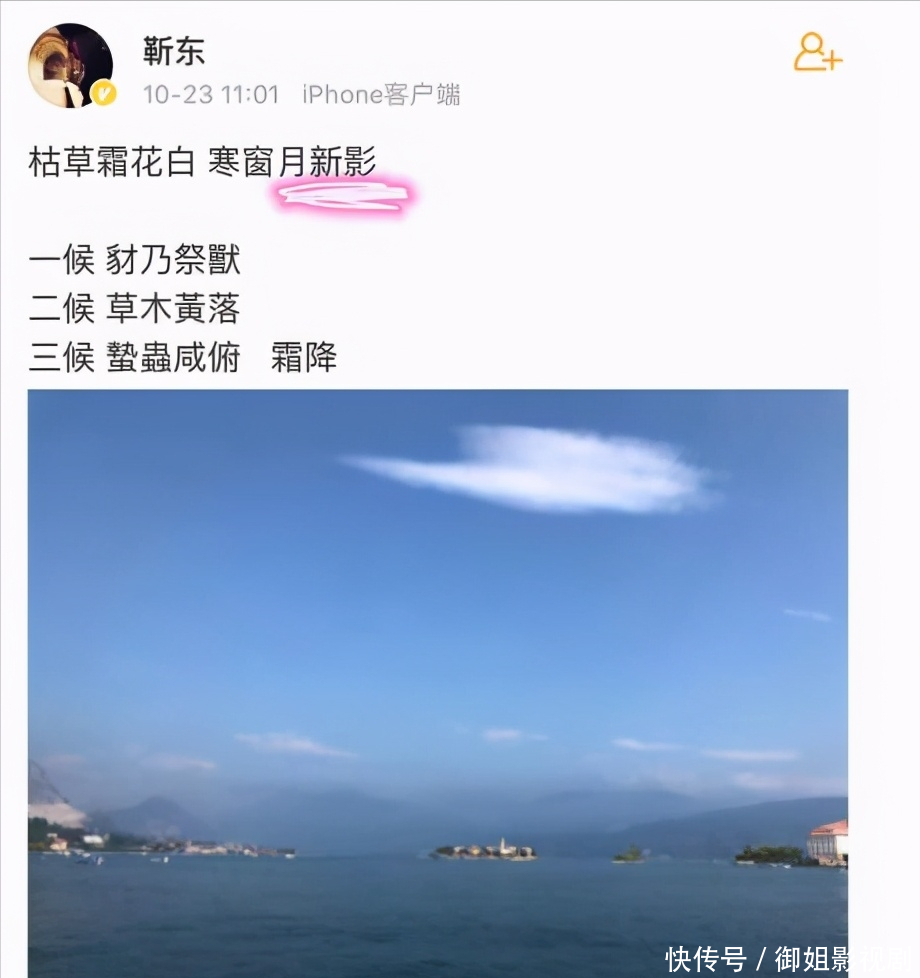View the lake photo in full screen
This screenshot has height=978, width=920.
437,682
